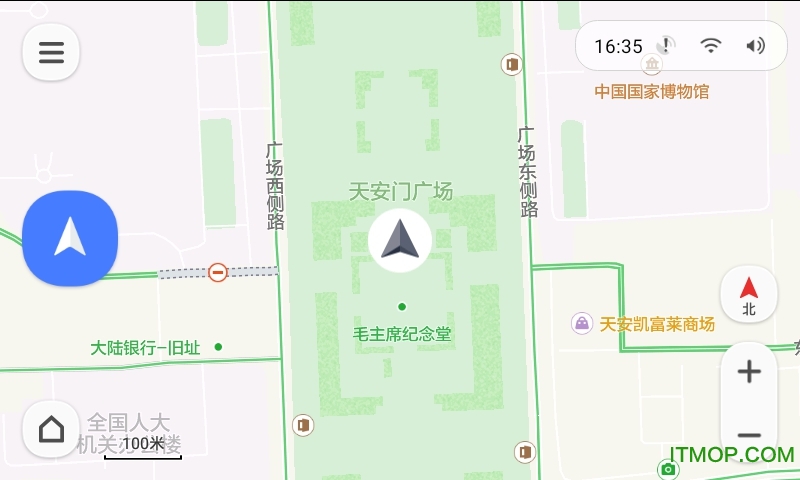Select the 毛主席纪念堂 map marker
Screen dimensions: 800x480
point(402,307)
